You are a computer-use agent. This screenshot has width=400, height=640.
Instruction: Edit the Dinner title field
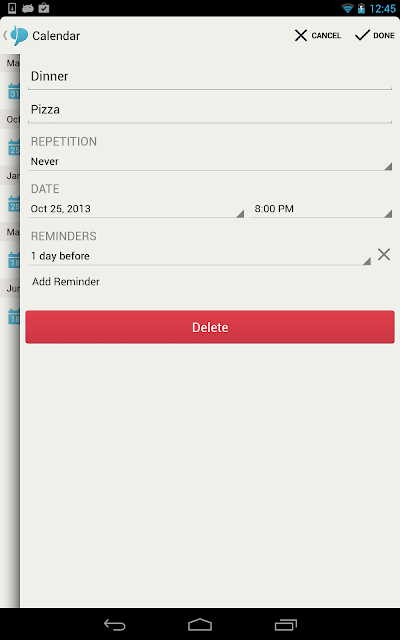[x=210, y=76]
